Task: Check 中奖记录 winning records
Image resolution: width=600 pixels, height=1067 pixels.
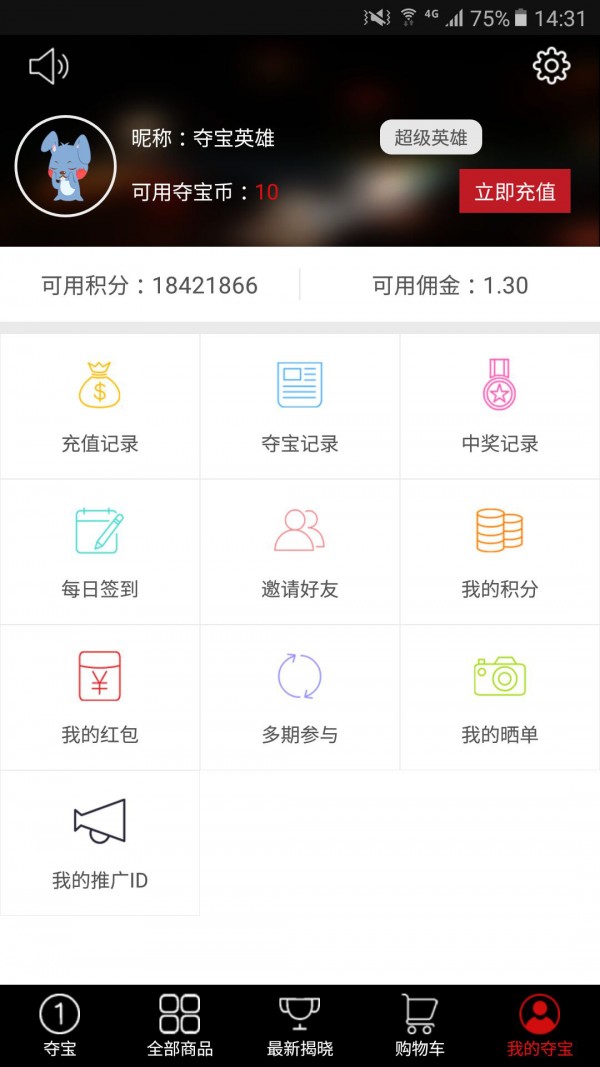Action: tap(500, 407)
